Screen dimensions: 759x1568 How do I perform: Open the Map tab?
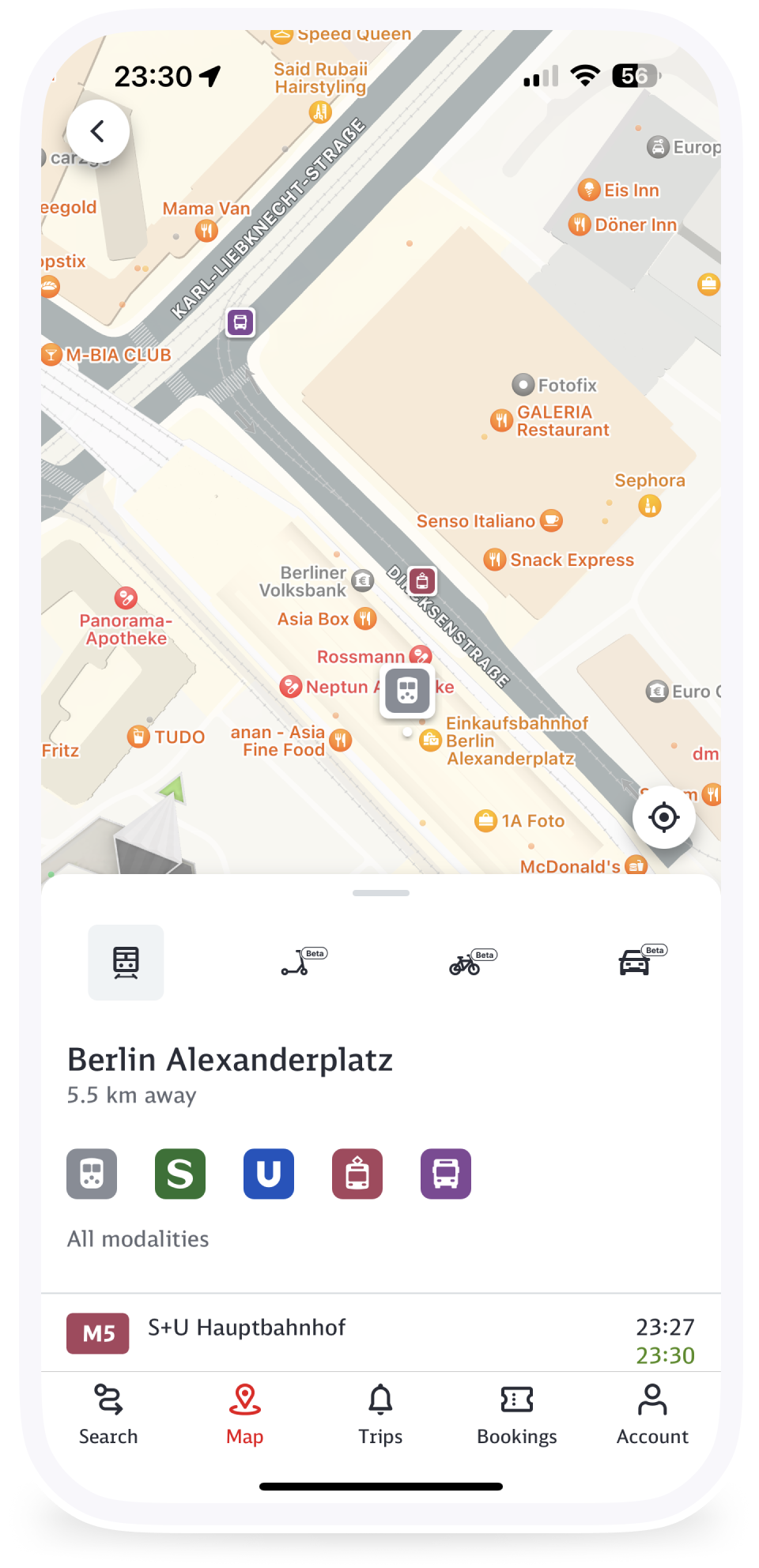(x=245, y=1415)
